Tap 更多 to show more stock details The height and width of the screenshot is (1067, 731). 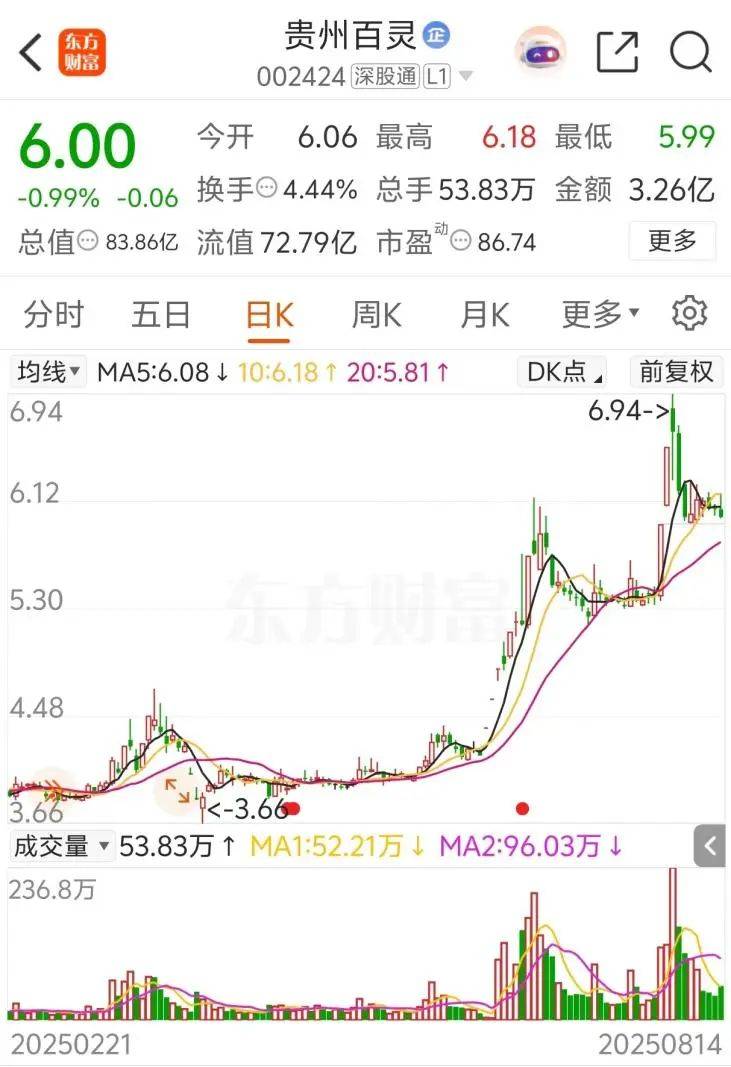pyautogui.click(x=671, y=239)
